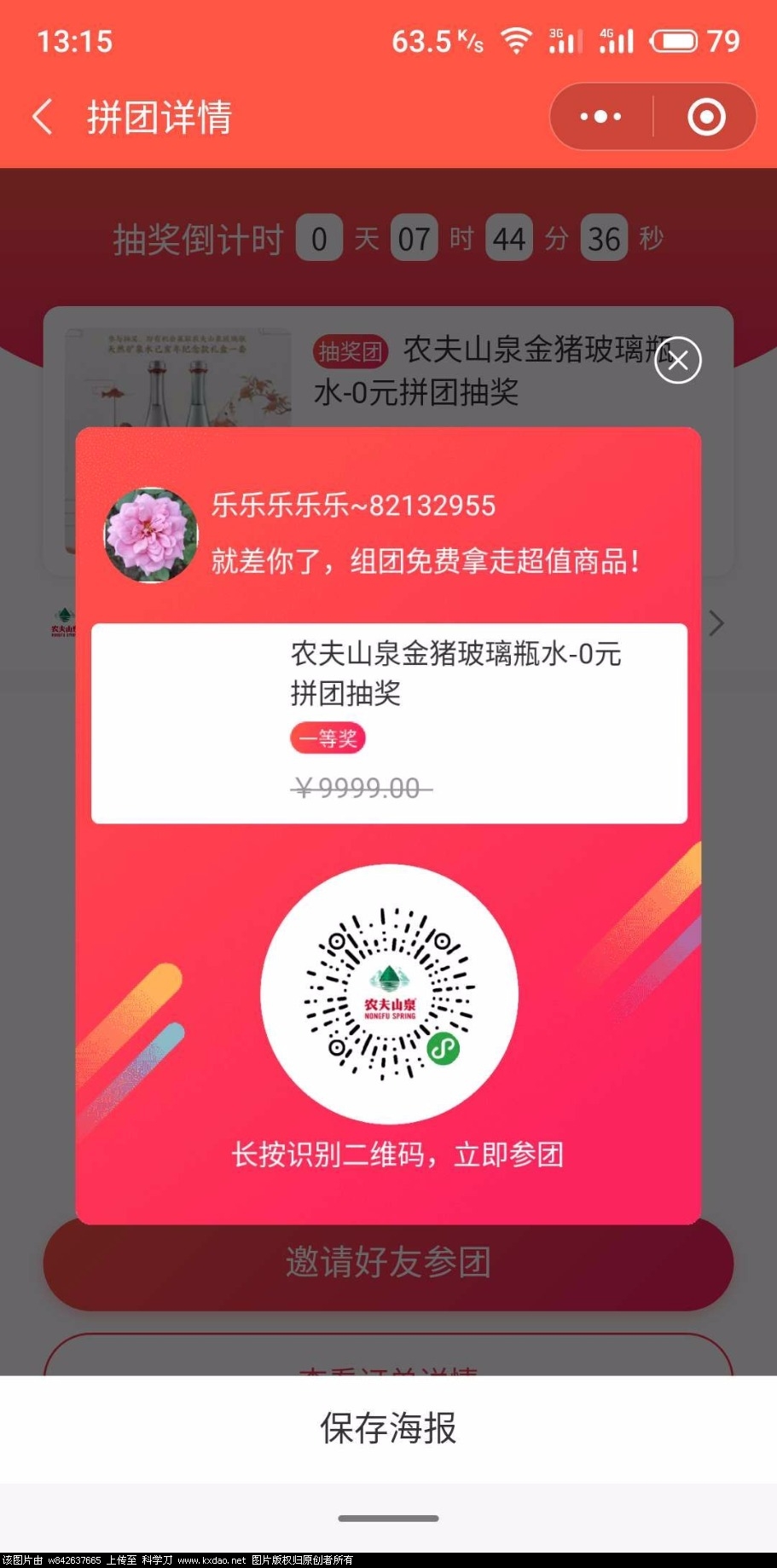Close the mini program with the circle button

[x=706, y=117]
